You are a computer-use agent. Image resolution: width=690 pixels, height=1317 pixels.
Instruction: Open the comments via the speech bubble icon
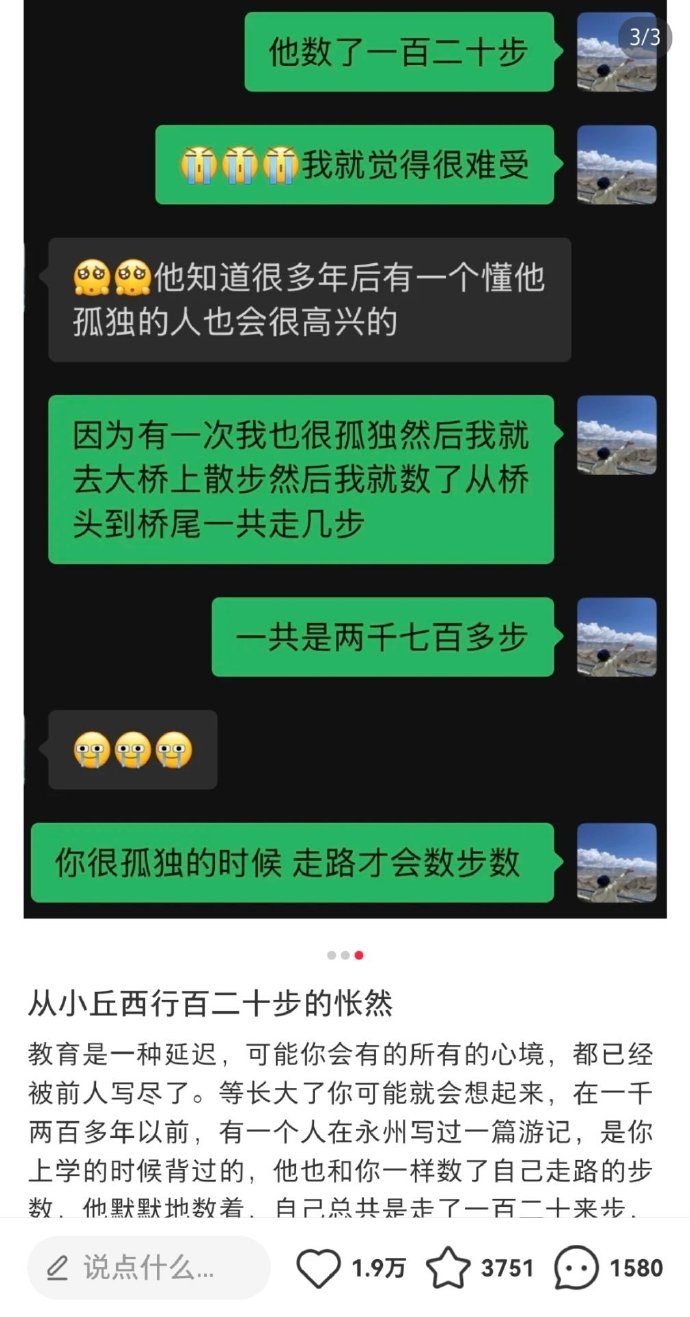[x=577, y=1268]
